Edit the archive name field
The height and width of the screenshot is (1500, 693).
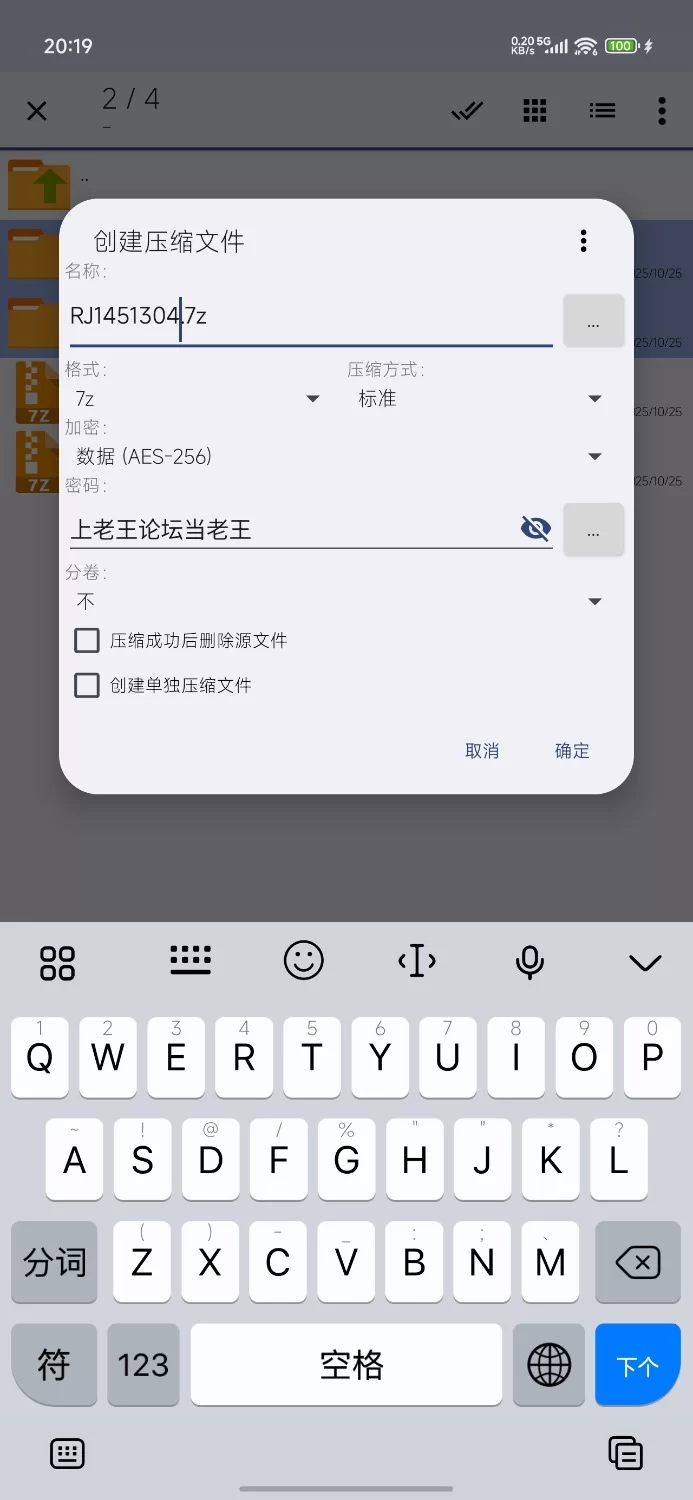point(310,316)
